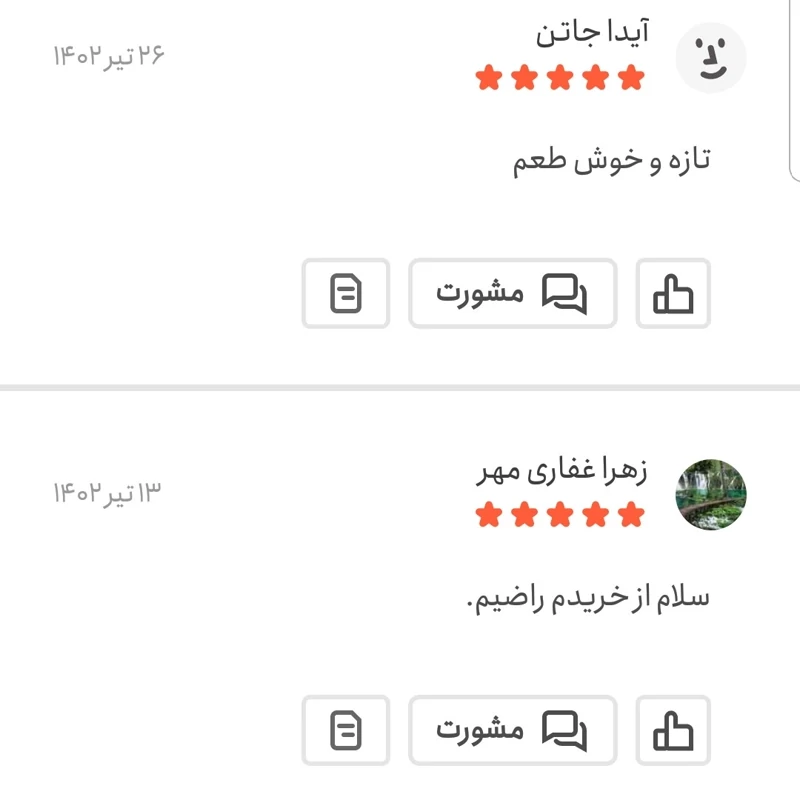Open زهرا غفاری مهر's profile picture
800x800 pixels.
tap(711, 495)
